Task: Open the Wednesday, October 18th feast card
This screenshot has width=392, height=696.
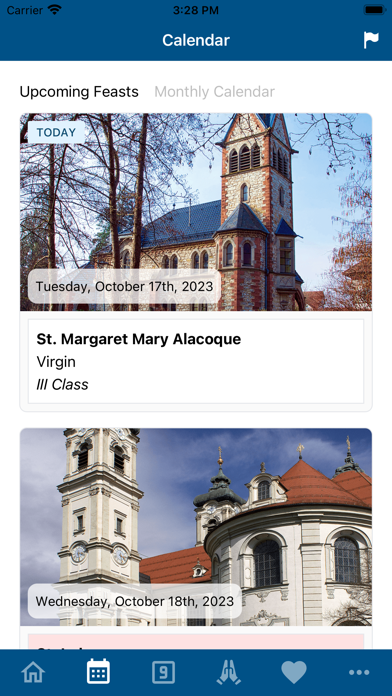Action: pyautogui.click(x=196, y=538)
